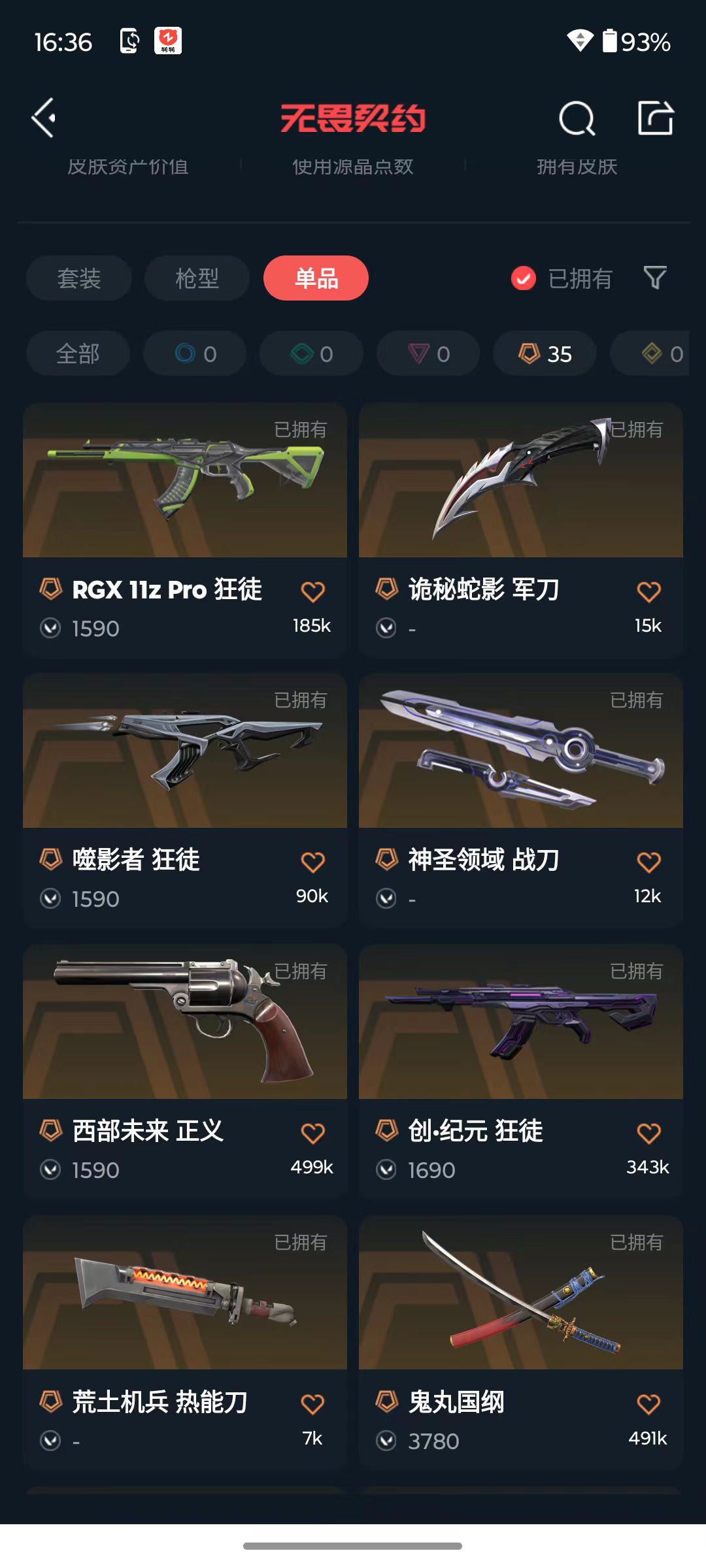Open the RGX 11z Pro 狂徒 skin card
Screen dimensions: 706x1568
185,530
